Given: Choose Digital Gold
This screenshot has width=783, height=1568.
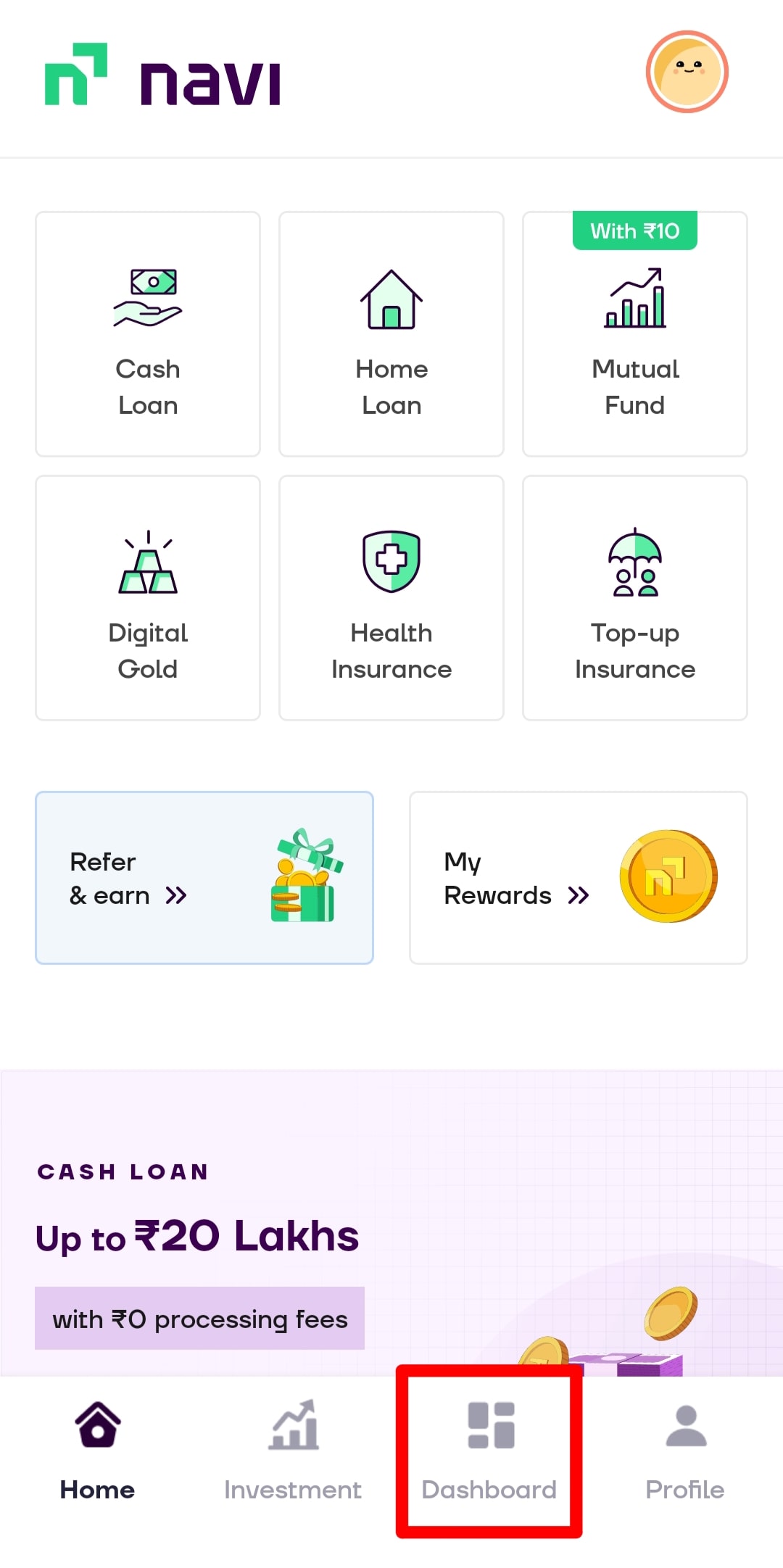Looking at the screenshot, I should [148, 598].
